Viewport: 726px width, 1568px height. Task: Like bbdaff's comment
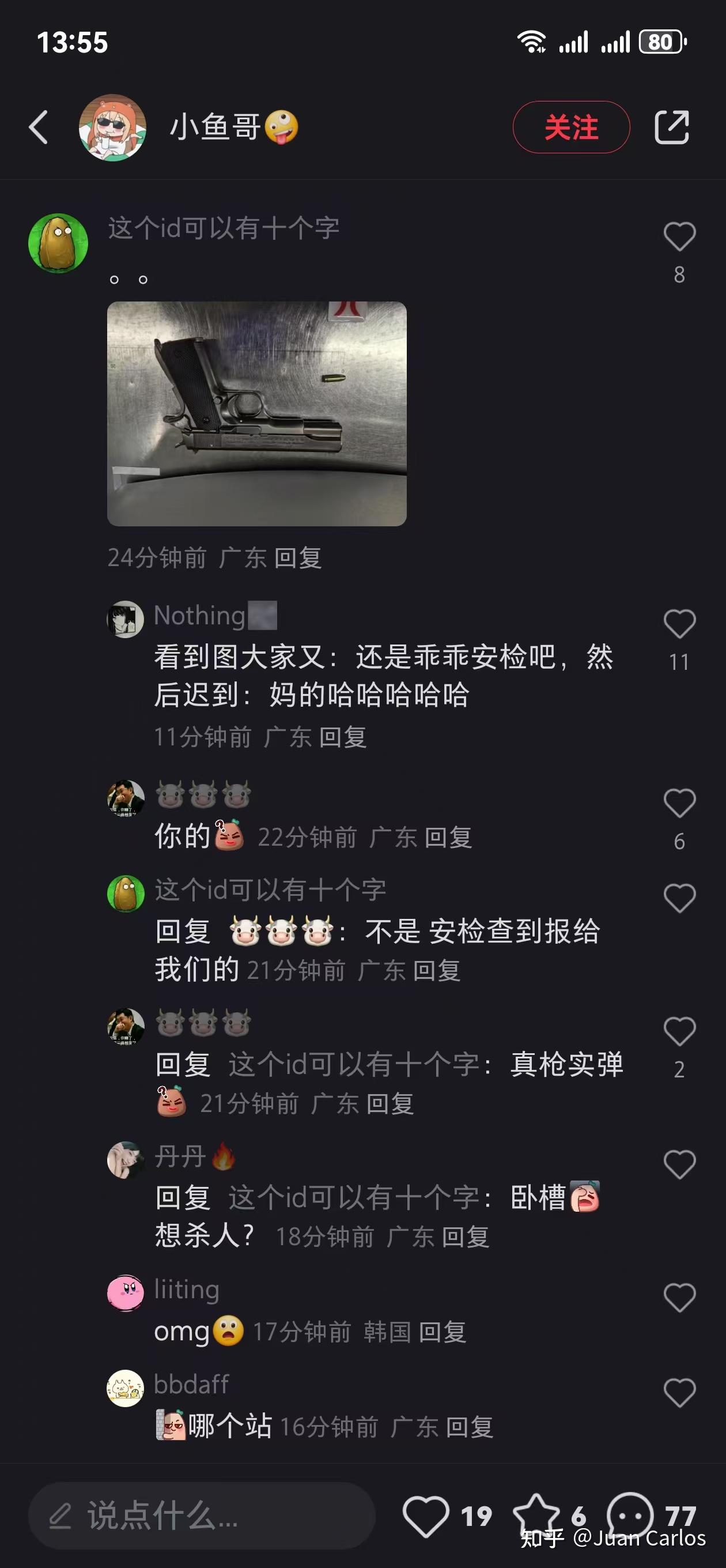tap(679, 1393)
